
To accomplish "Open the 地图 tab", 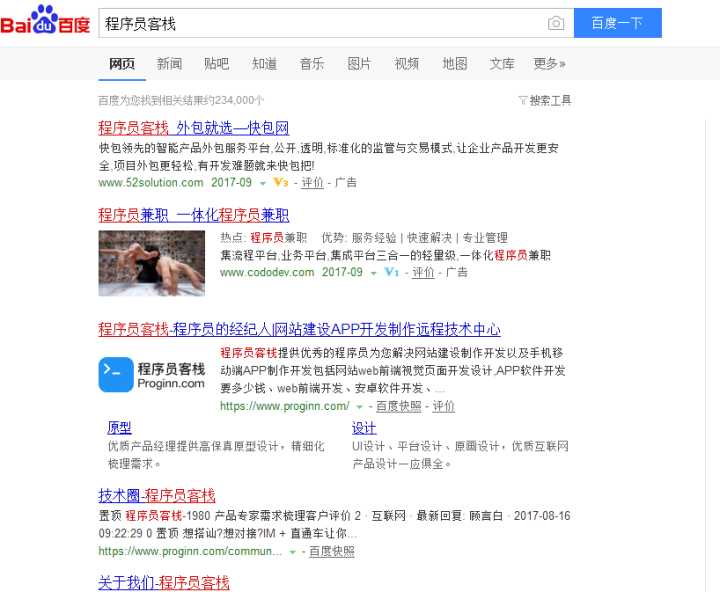I will pos(455,63).
